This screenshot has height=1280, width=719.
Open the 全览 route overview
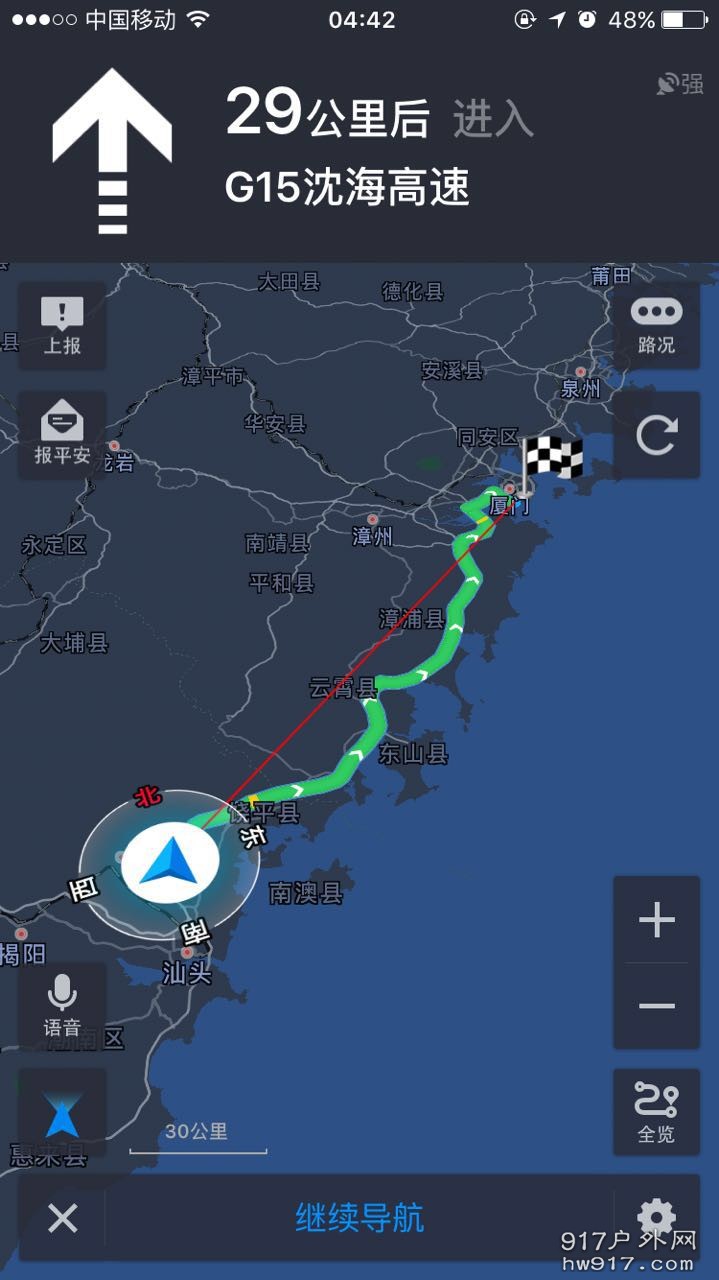pos(656,1111)
